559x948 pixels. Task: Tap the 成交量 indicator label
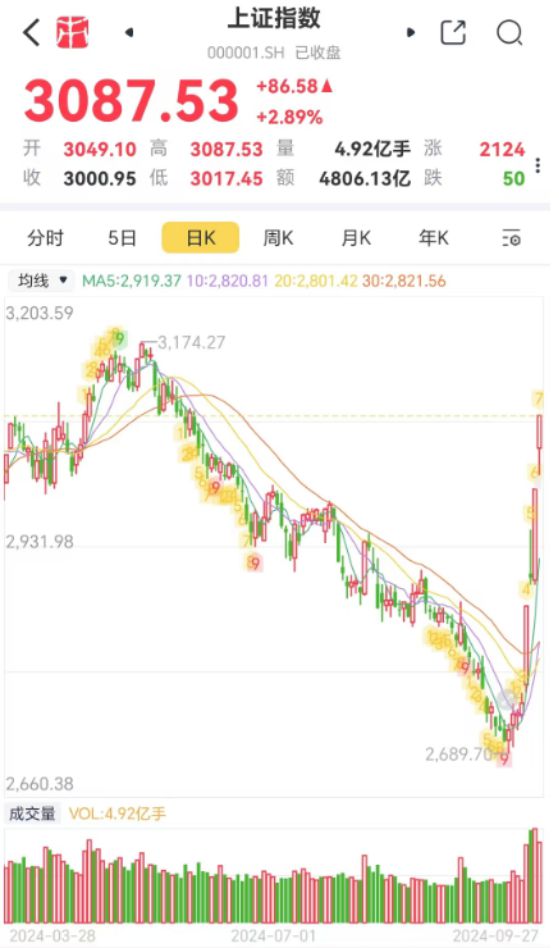(32, 814)
